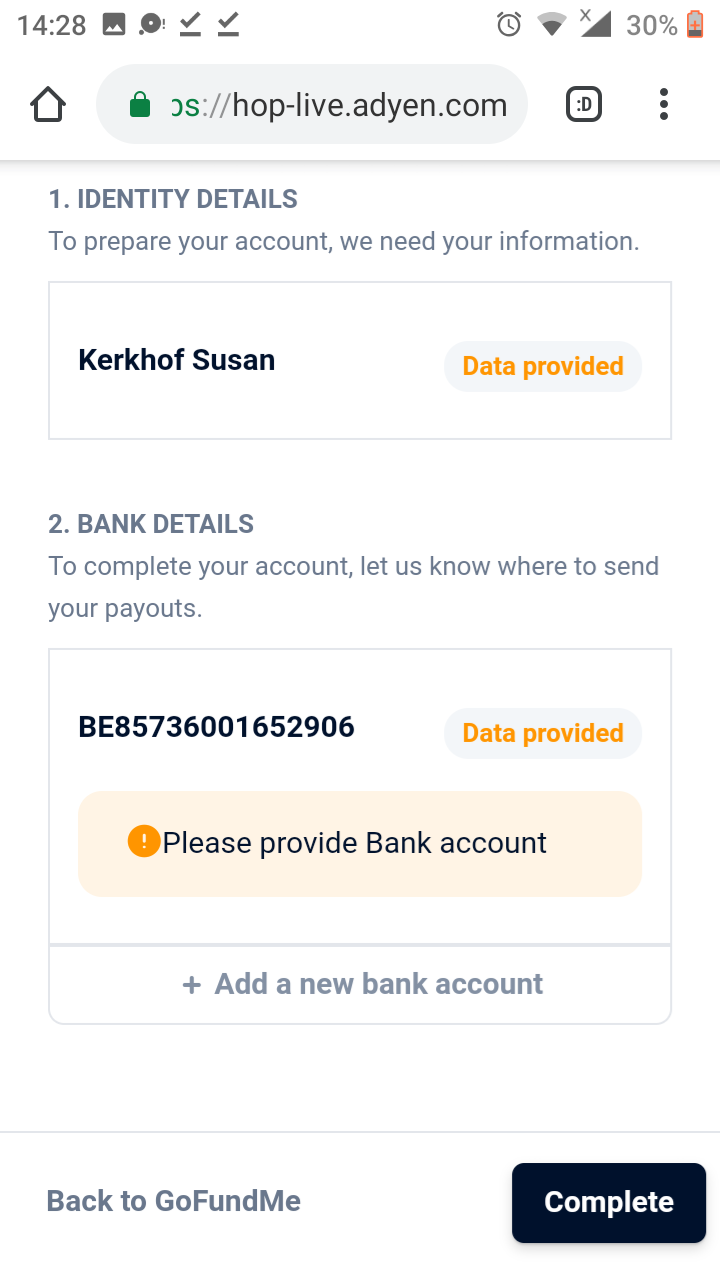Open the browser tab switcher
The height and width of the screenshot is (1280, 720).
(584, 104)
